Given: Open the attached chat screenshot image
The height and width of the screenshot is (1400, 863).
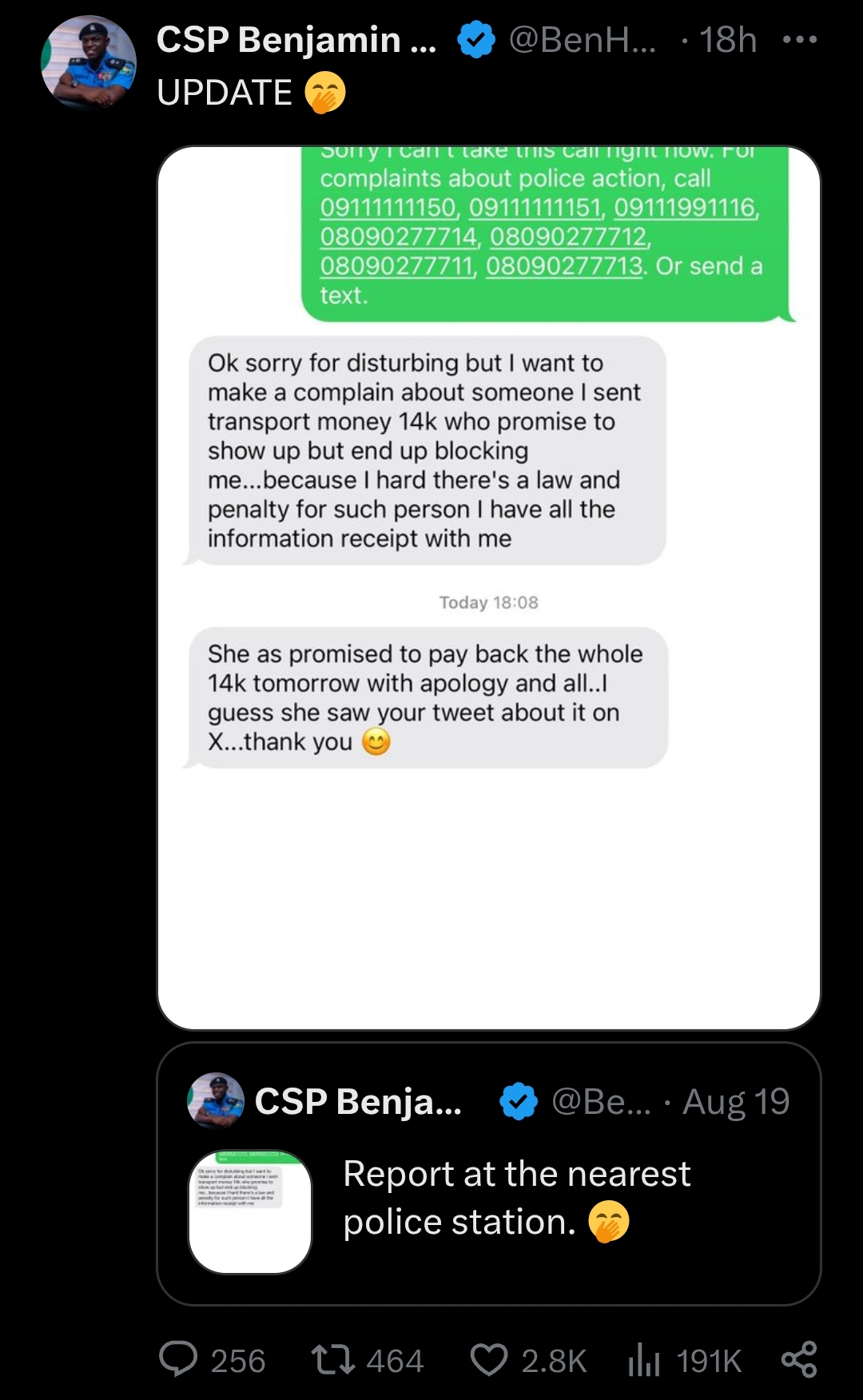Looking at the screenshot, I should tap(488, 587).
